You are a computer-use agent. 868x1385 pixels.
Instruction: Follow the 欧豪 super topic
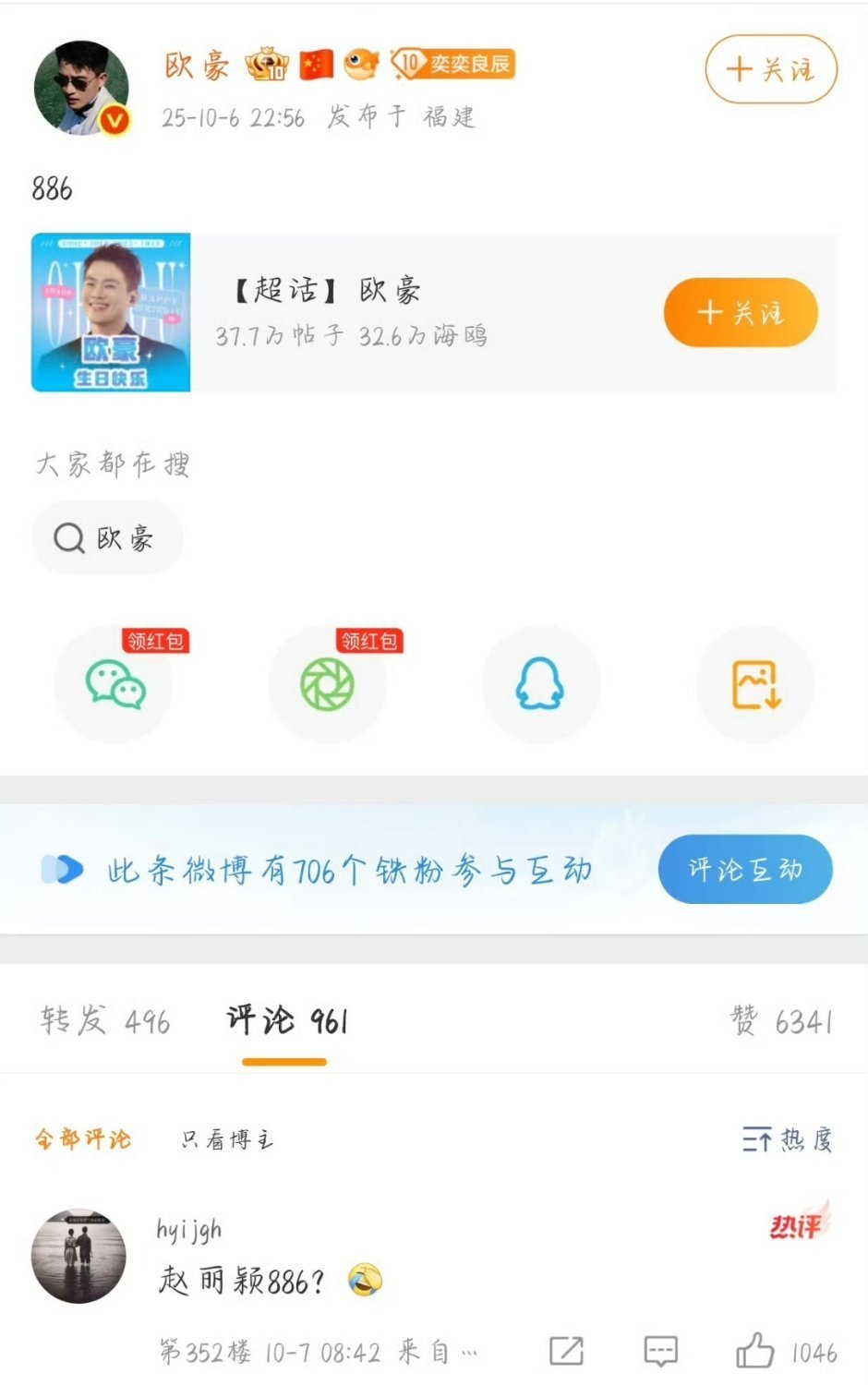741,313
